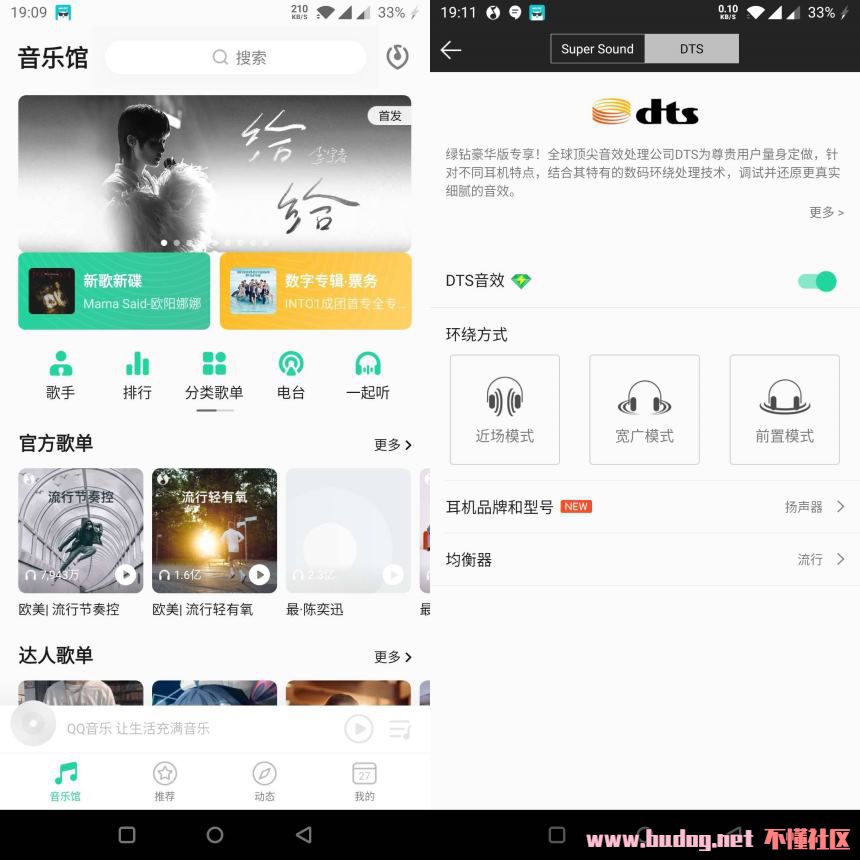Go back from the DTS settings
This screenshot has height=860, width=860.
tap(451, 50)
